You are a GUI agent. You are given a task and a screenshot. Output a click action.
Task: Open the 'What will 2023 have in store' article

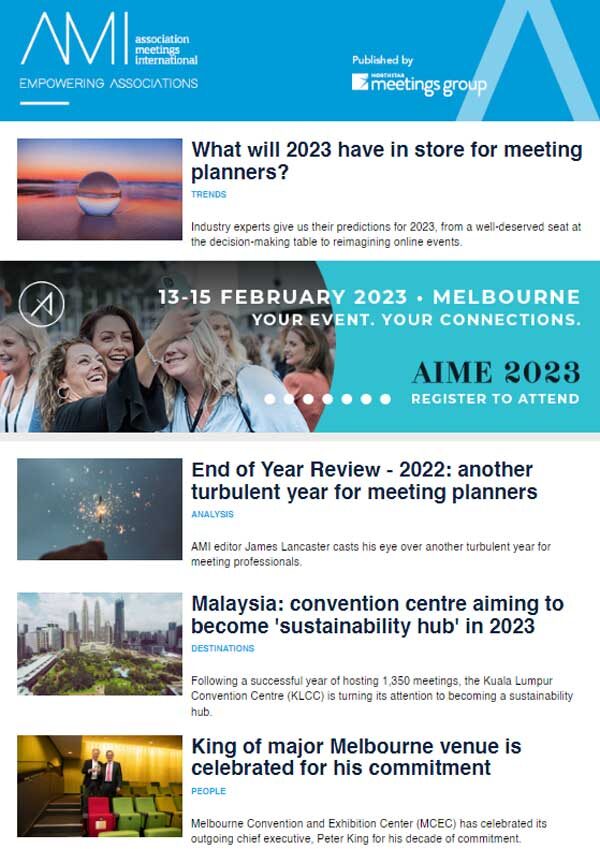click(386, 161)
